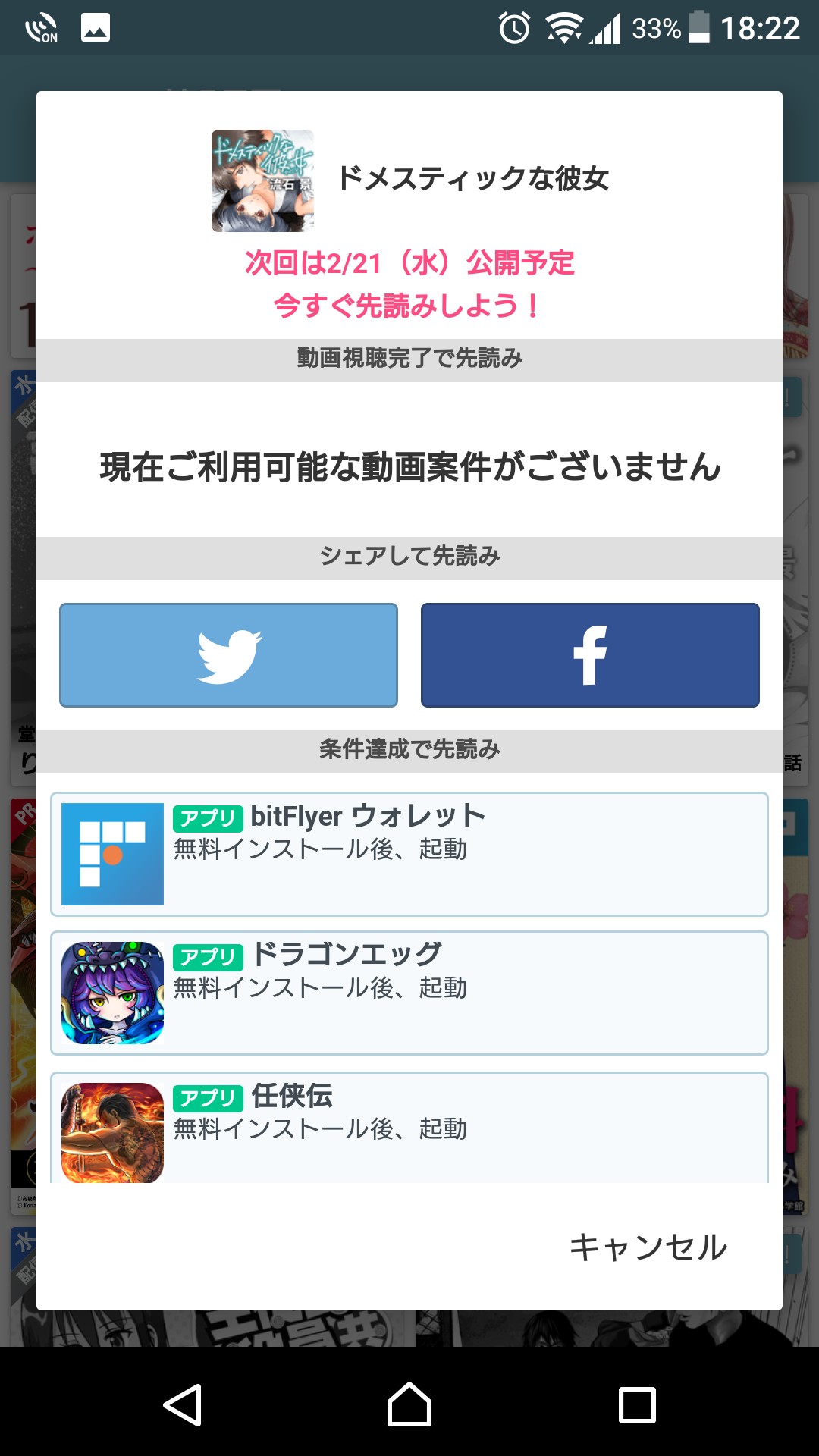The height and width of the screenshot is (1456, 819).
Task: Open the bitFlyer ウォレット app offer
Action: [409, 854]
